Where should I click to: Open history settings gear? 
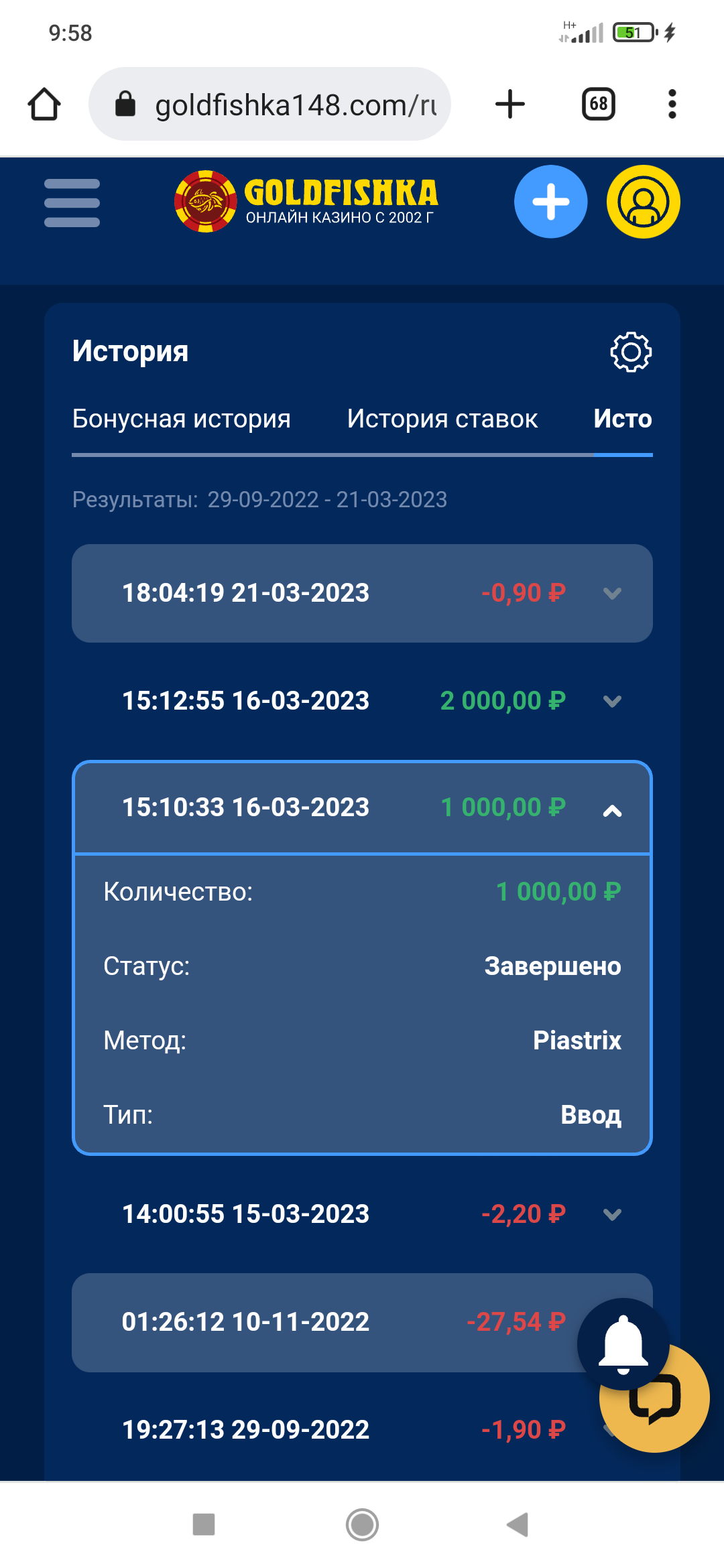[x=630, y=352]
